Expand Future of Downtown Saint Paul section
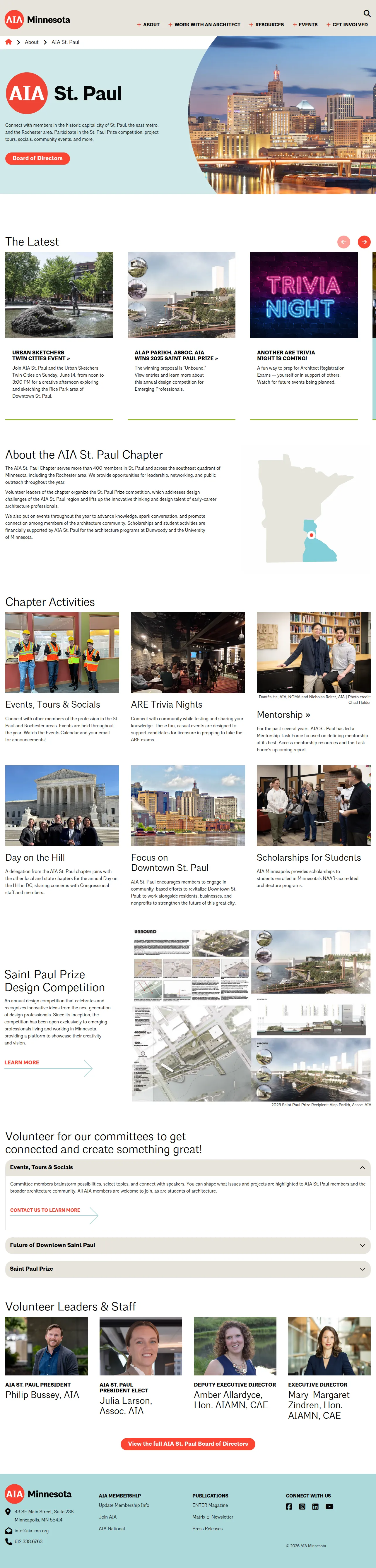This screenshot has width=376, height=1568. [x=188, y=1246]
